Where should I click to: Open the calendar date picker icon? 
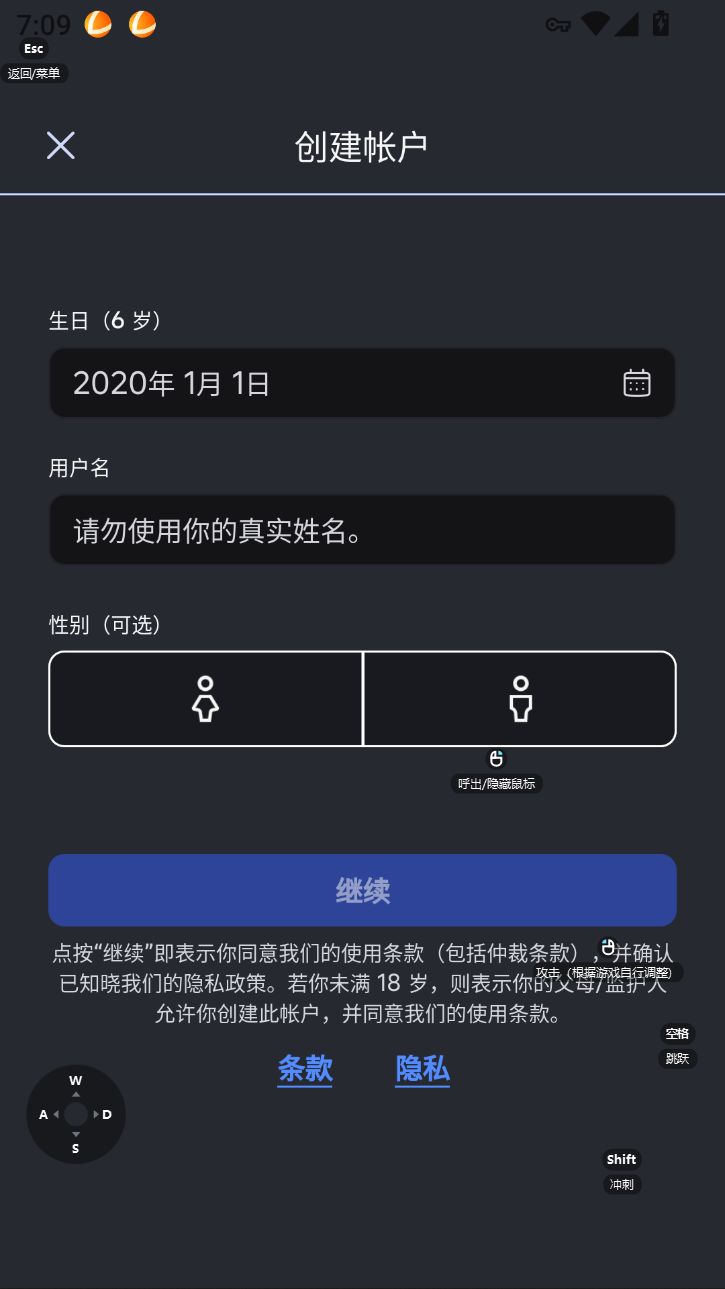637,382
